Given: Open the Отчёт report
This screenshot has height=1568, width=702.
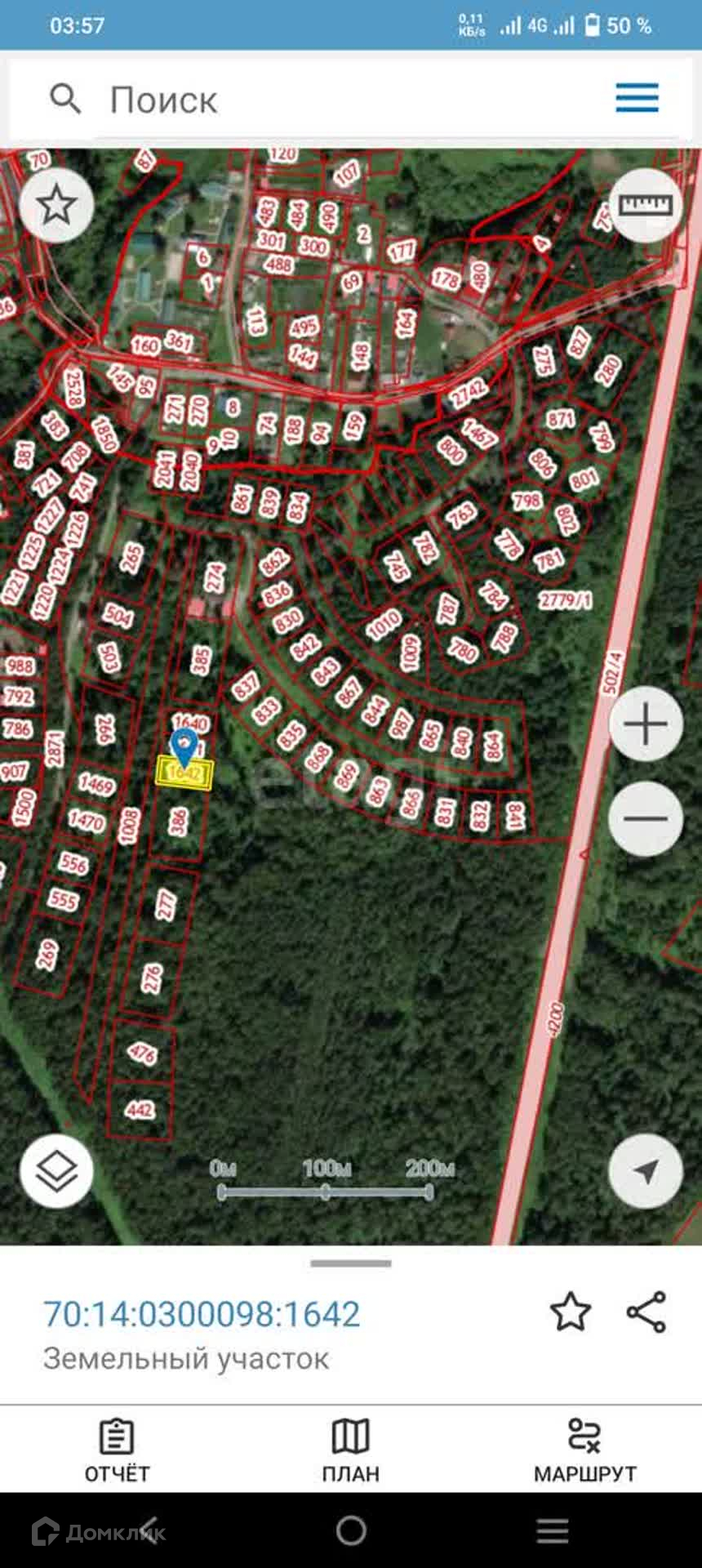Looking at the screenshot, I should pyautogui.click(x=117, y=1450).
